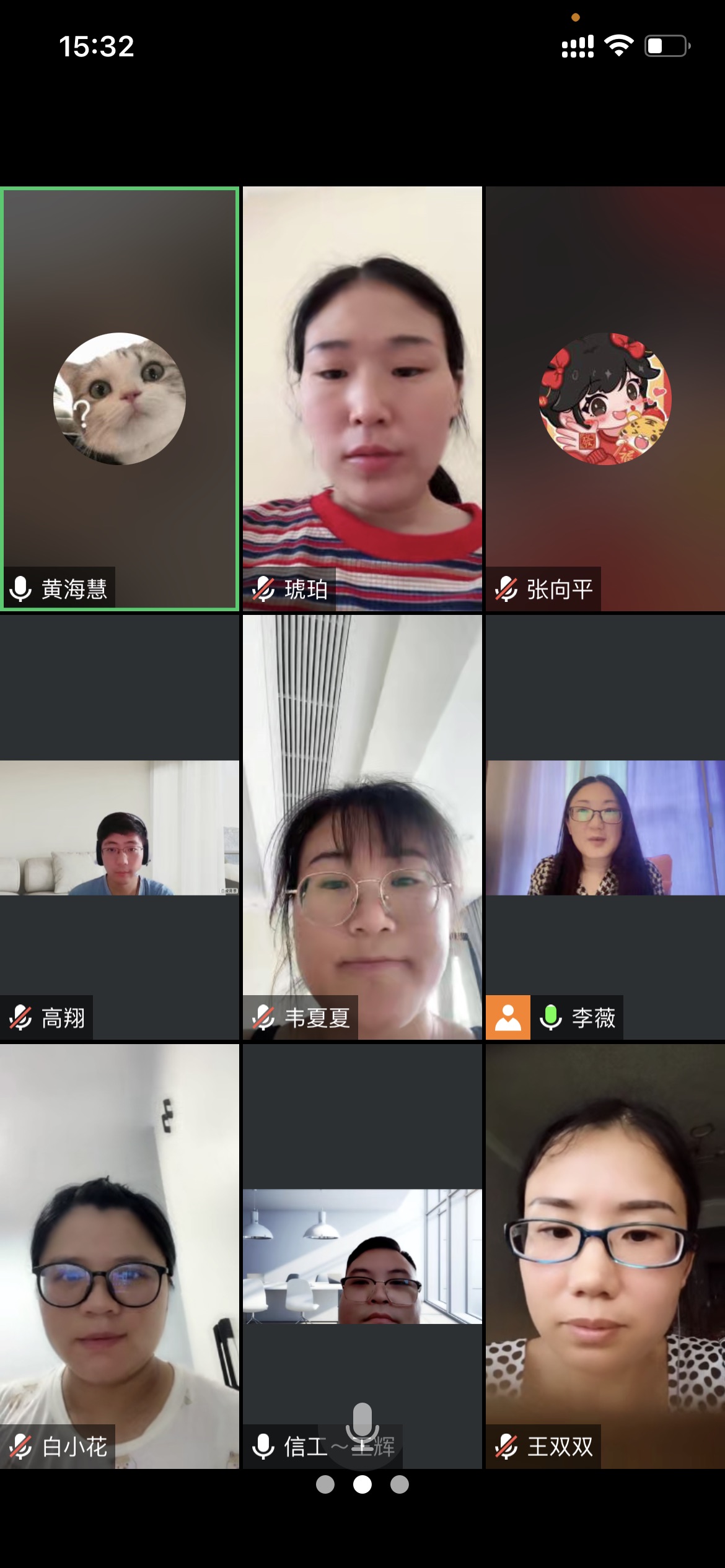
Task: Select 信工~王辉's video tile
Action: tap(362, 1256)
